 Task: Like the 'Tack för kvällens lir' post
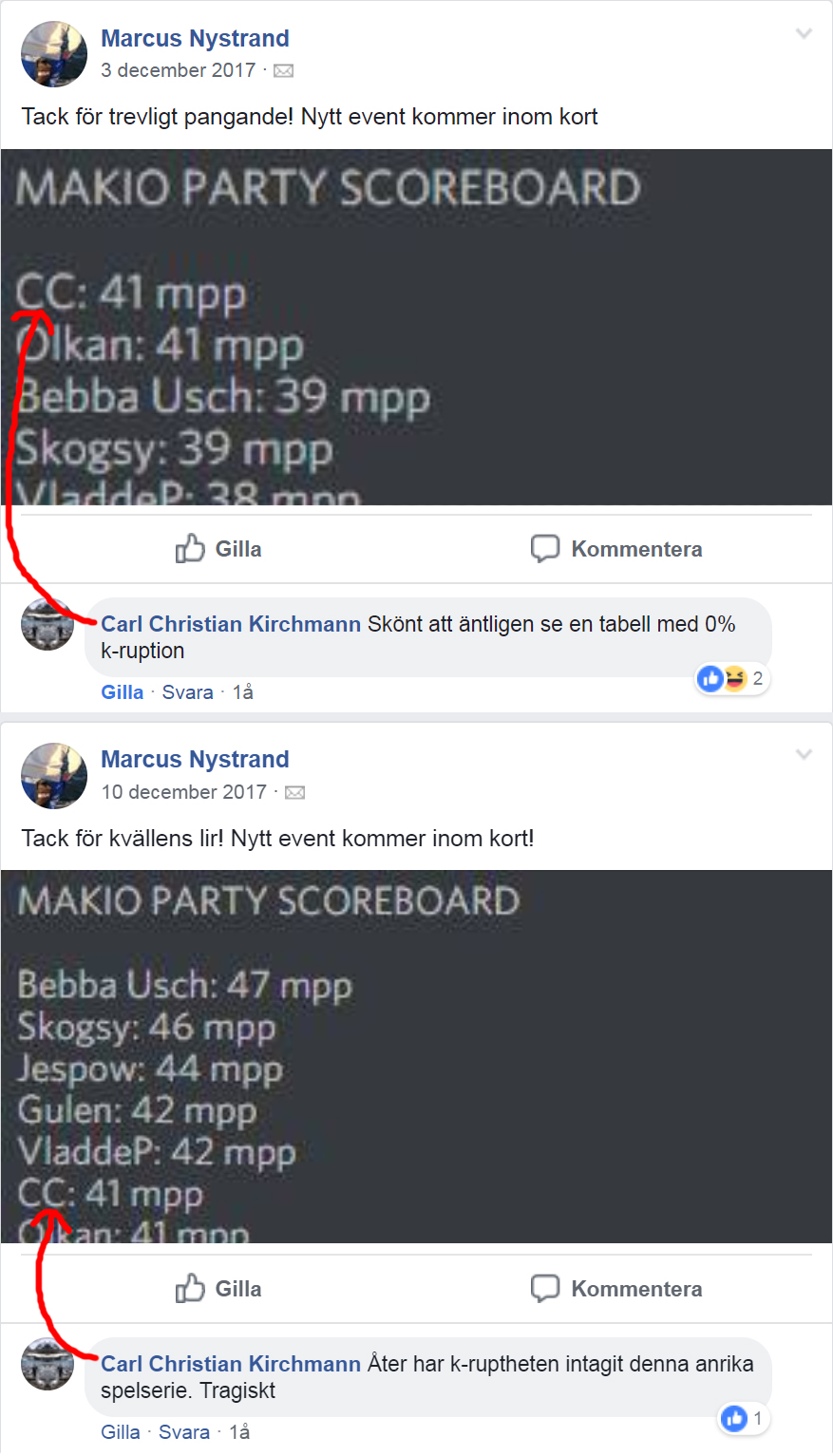point(218,1289)
